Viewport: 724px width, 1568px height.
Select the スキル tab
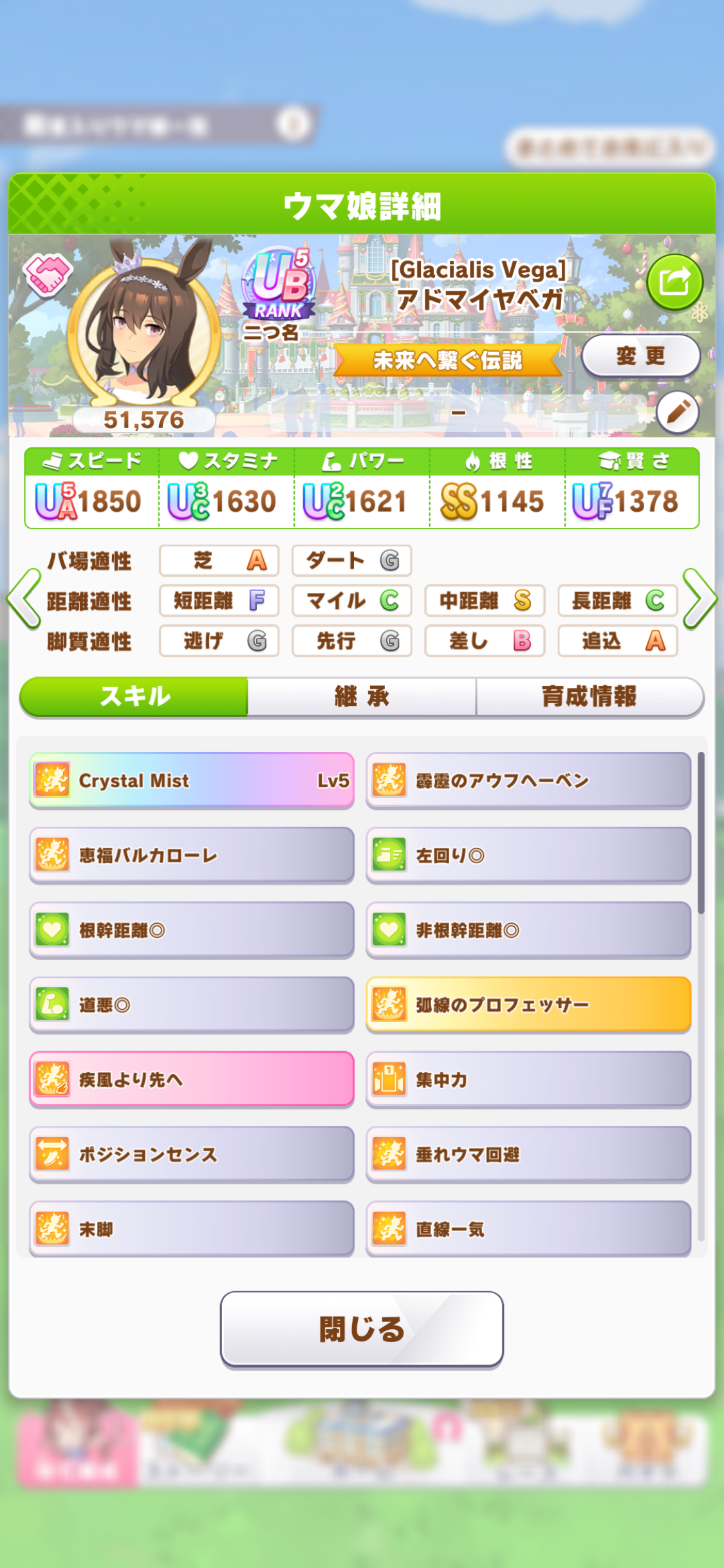(134, 696)
